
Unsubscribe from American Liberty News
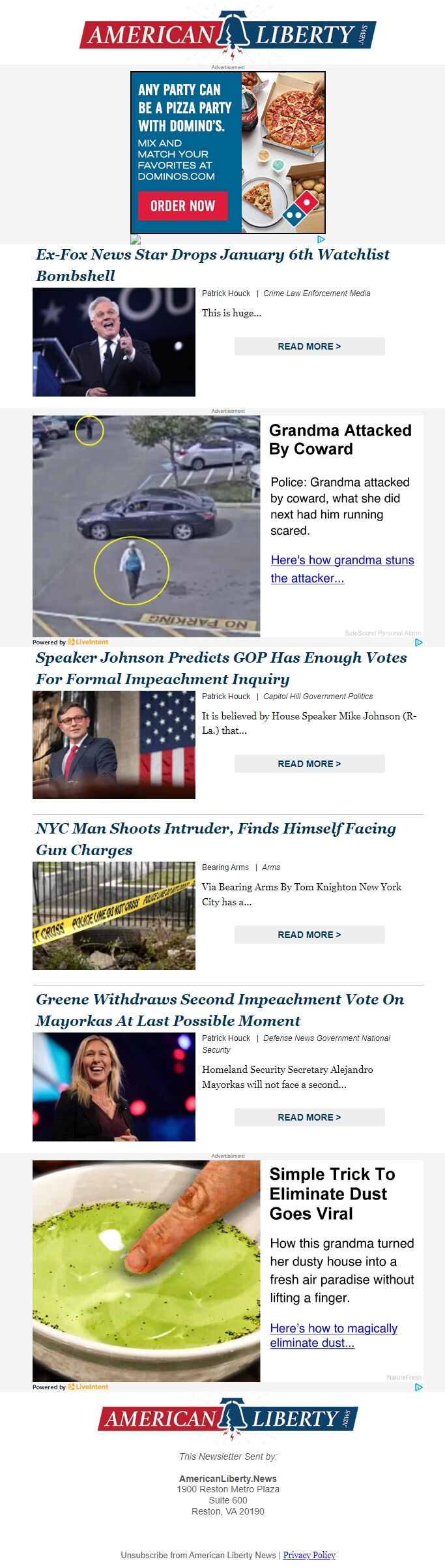[198, 1555]
